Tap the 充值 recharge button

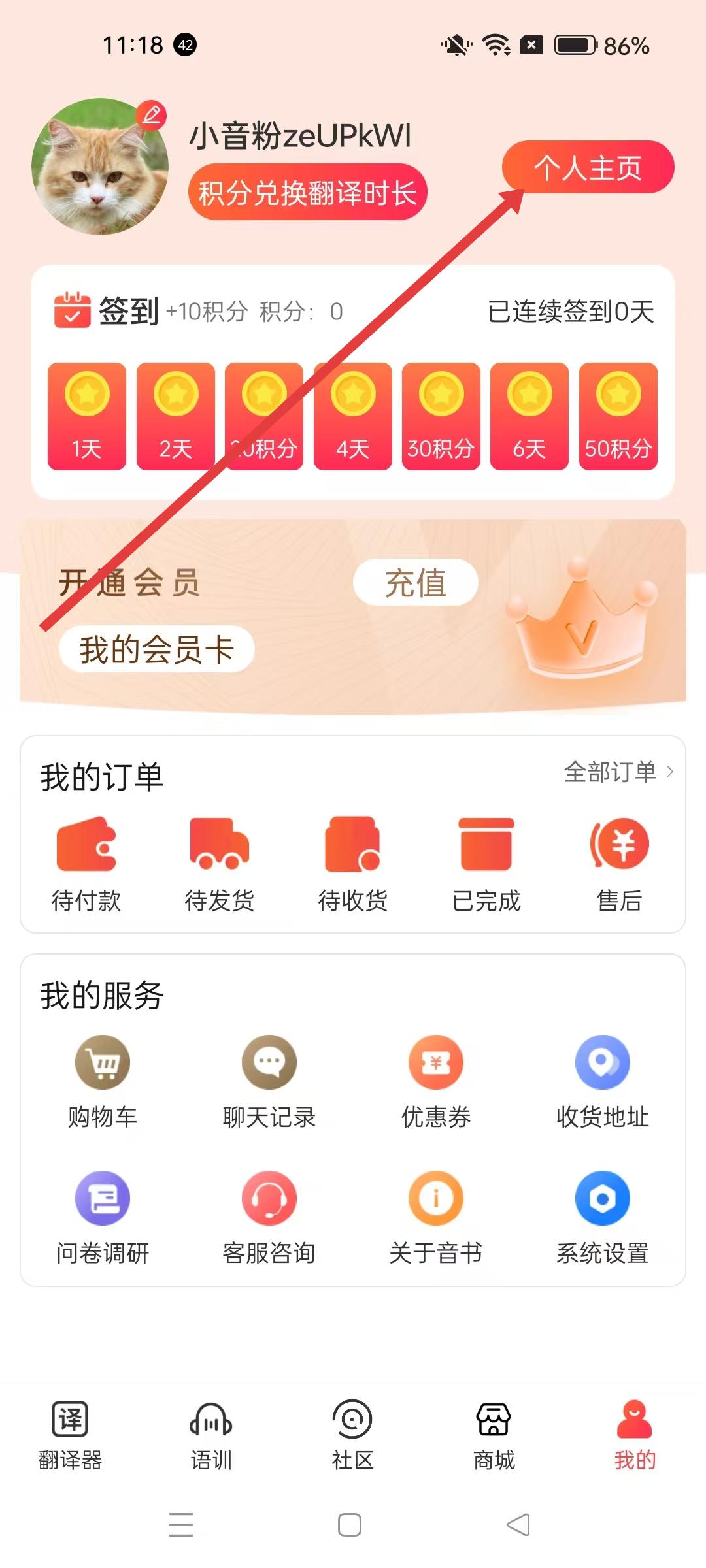[x=415, y=582]
